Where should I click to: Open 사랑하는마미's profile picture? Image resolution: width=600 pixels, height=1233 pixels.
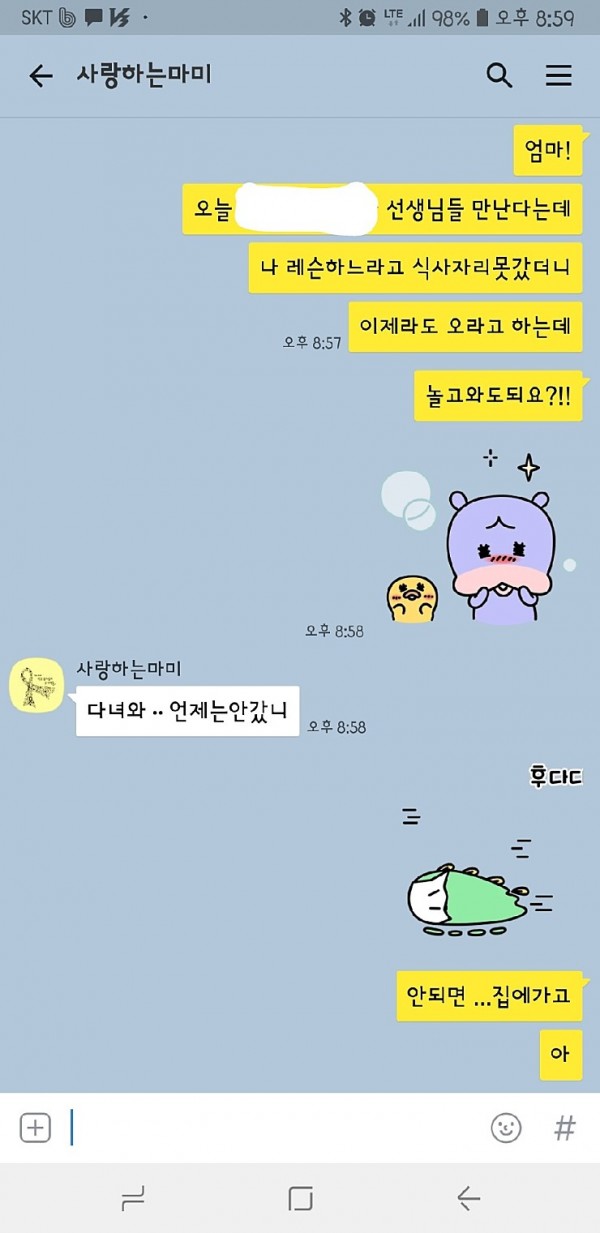click(37, 685)
